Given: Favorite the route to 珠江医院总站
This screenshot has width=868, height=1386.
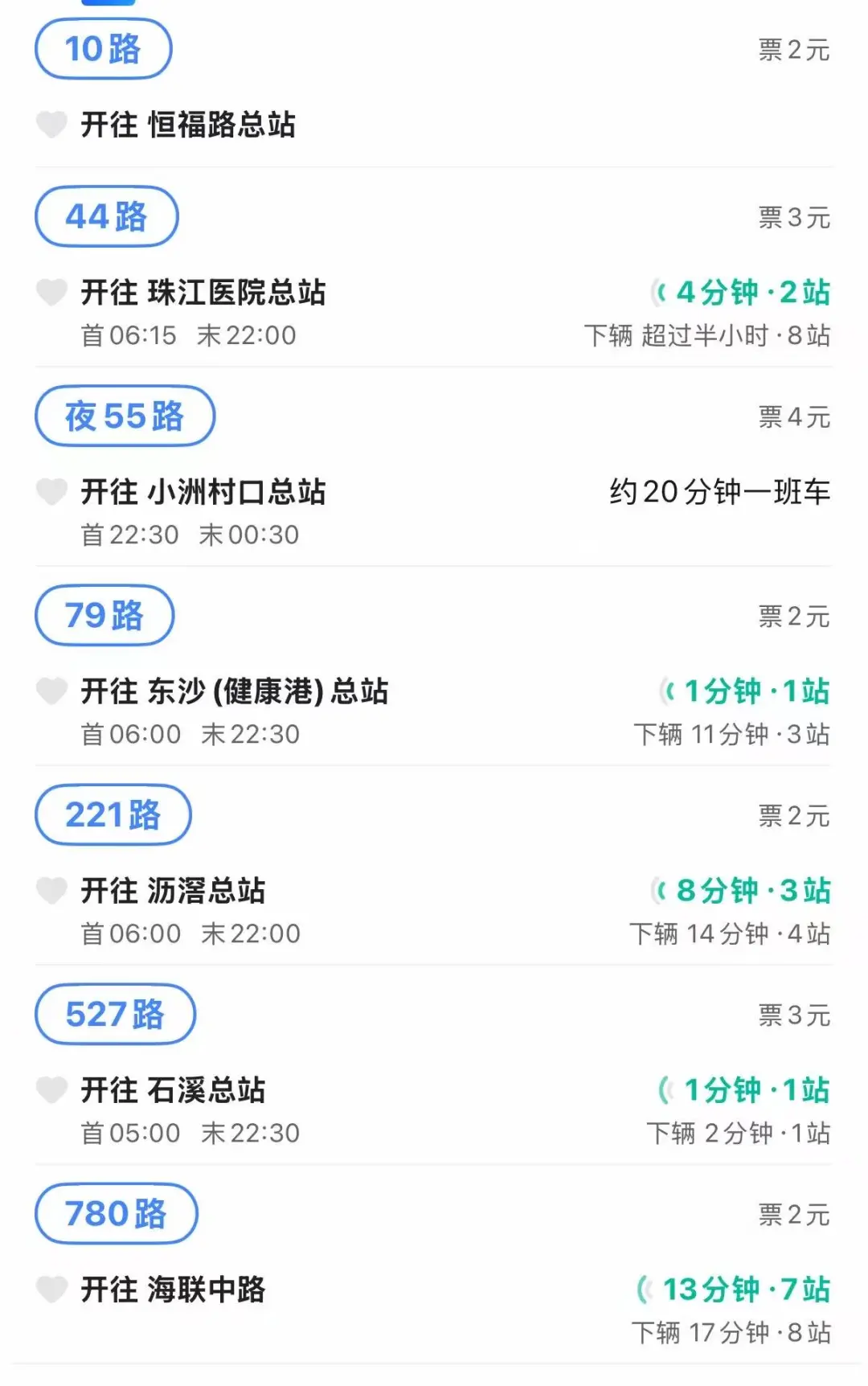Looking at the screenshot, I should coord(52,292).
